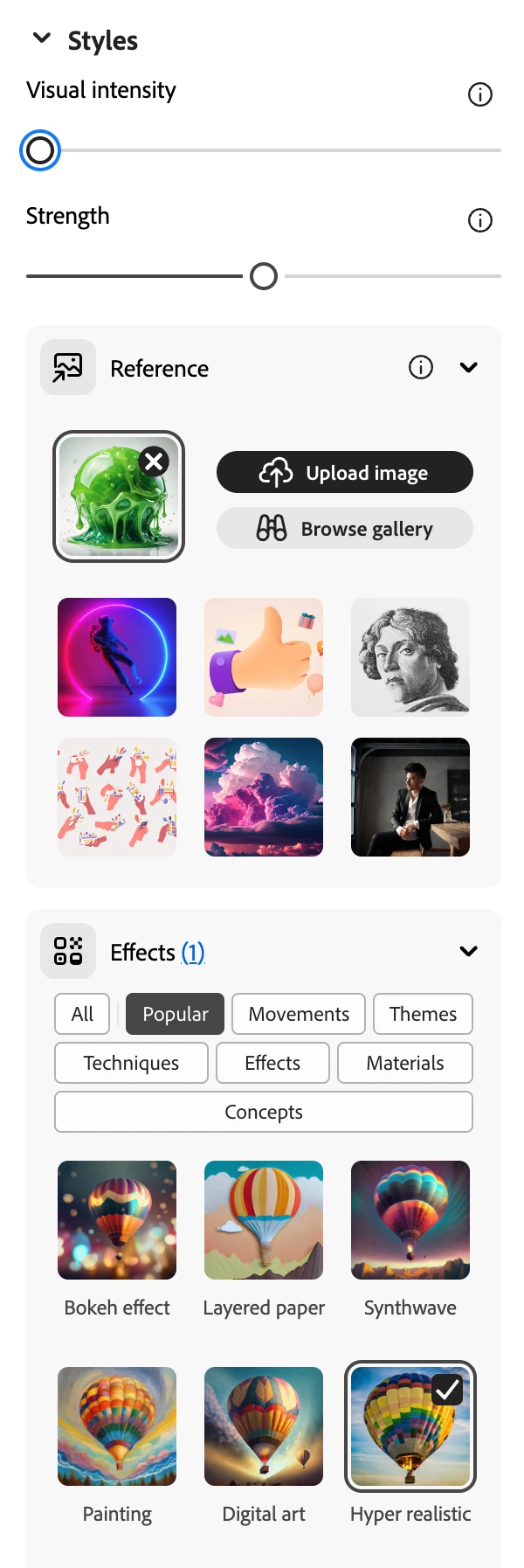524x1568 pixels.
Task: Apply the Bokeh effect
Action: point(117,1220)
